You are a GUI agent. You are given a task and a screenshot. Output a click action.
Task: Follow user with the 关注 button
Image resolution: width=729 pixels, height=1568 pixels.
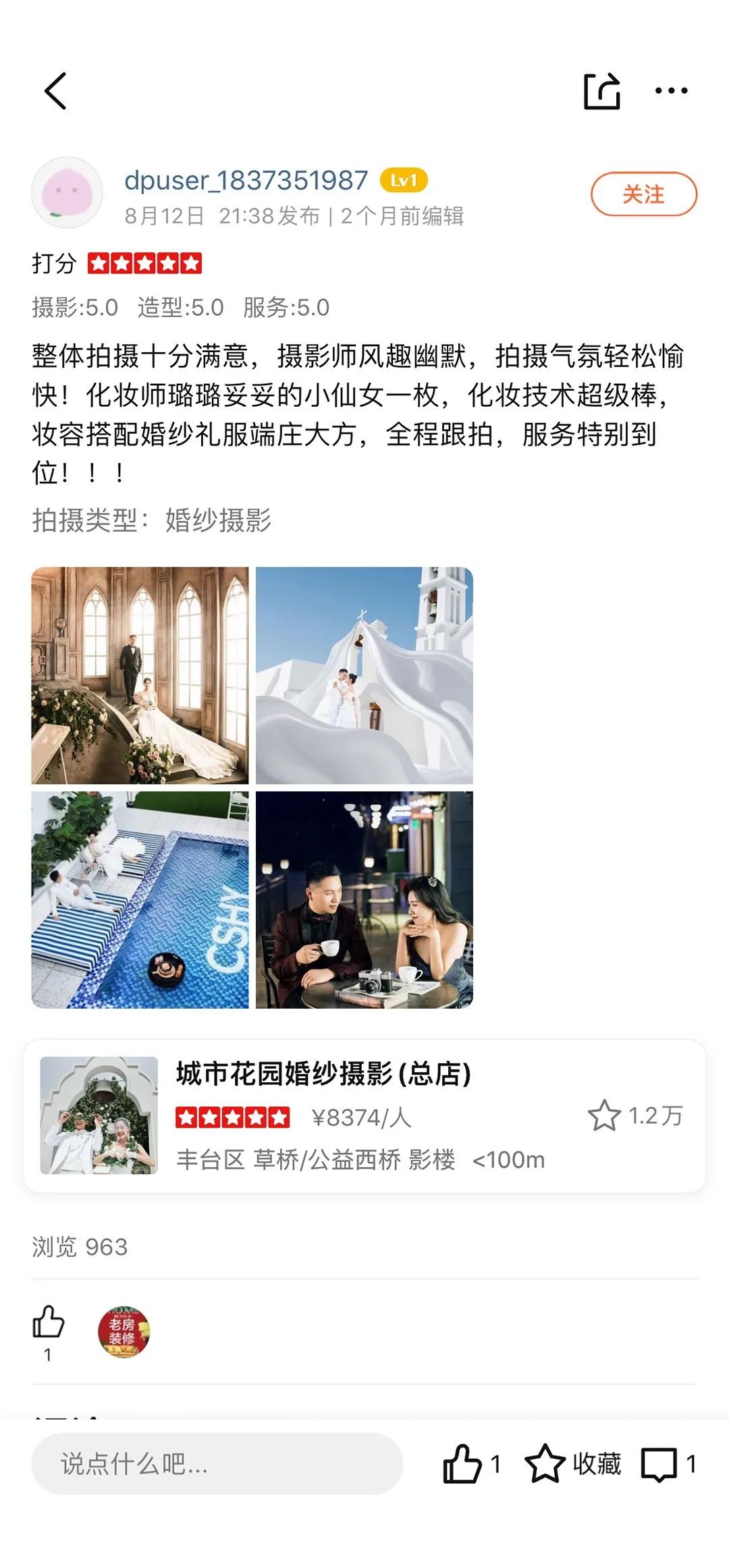click(643, 194)
